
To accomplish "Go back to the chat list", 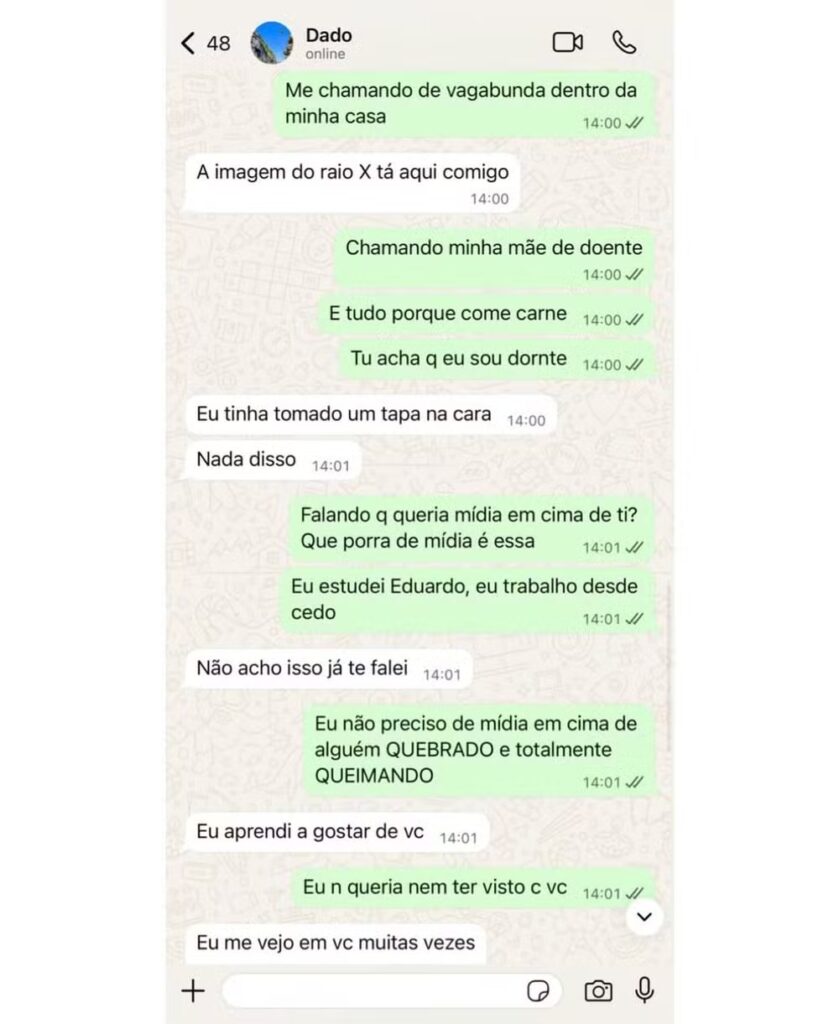I will pyautogui.click(x=189, y=43).
